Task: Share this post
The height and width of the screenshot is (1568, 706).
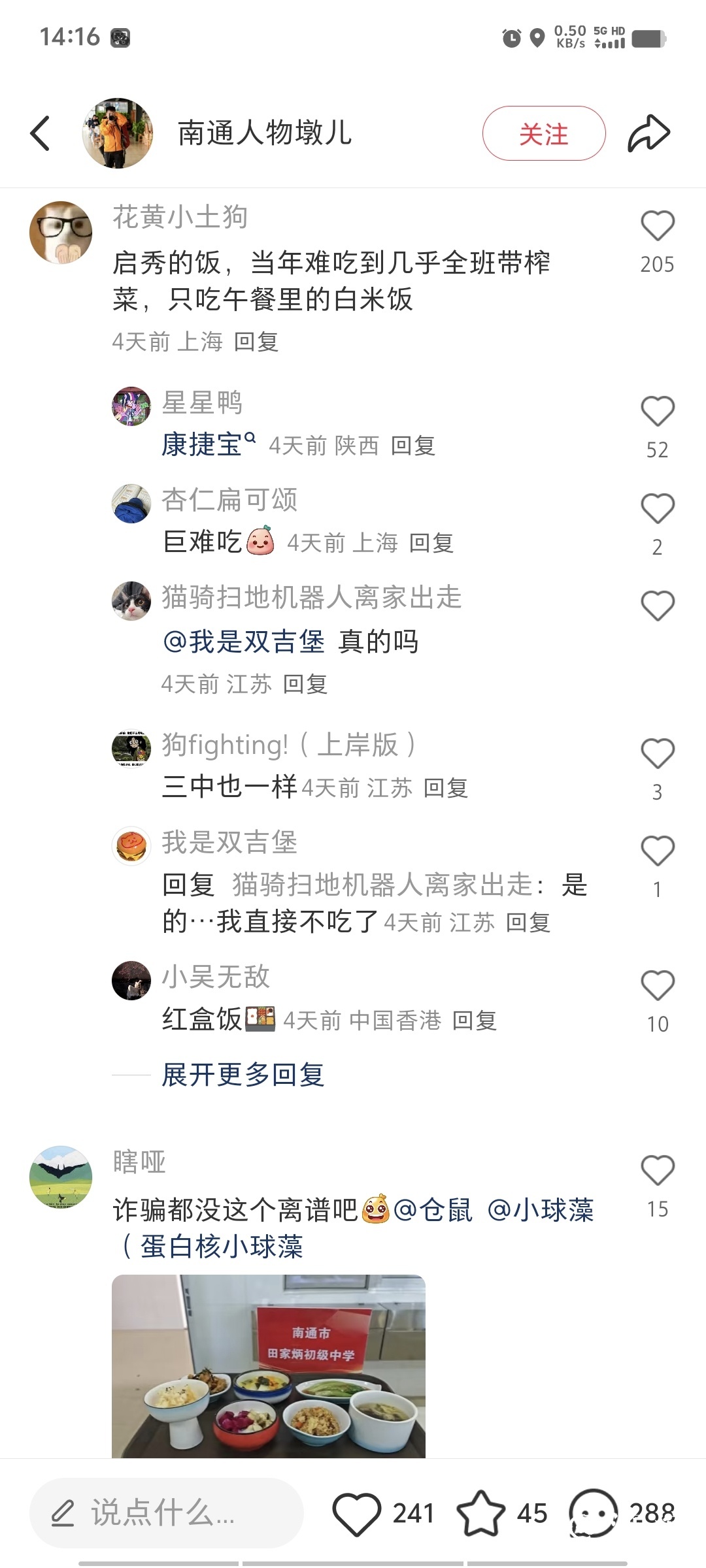Action: (x=648, y=133)
